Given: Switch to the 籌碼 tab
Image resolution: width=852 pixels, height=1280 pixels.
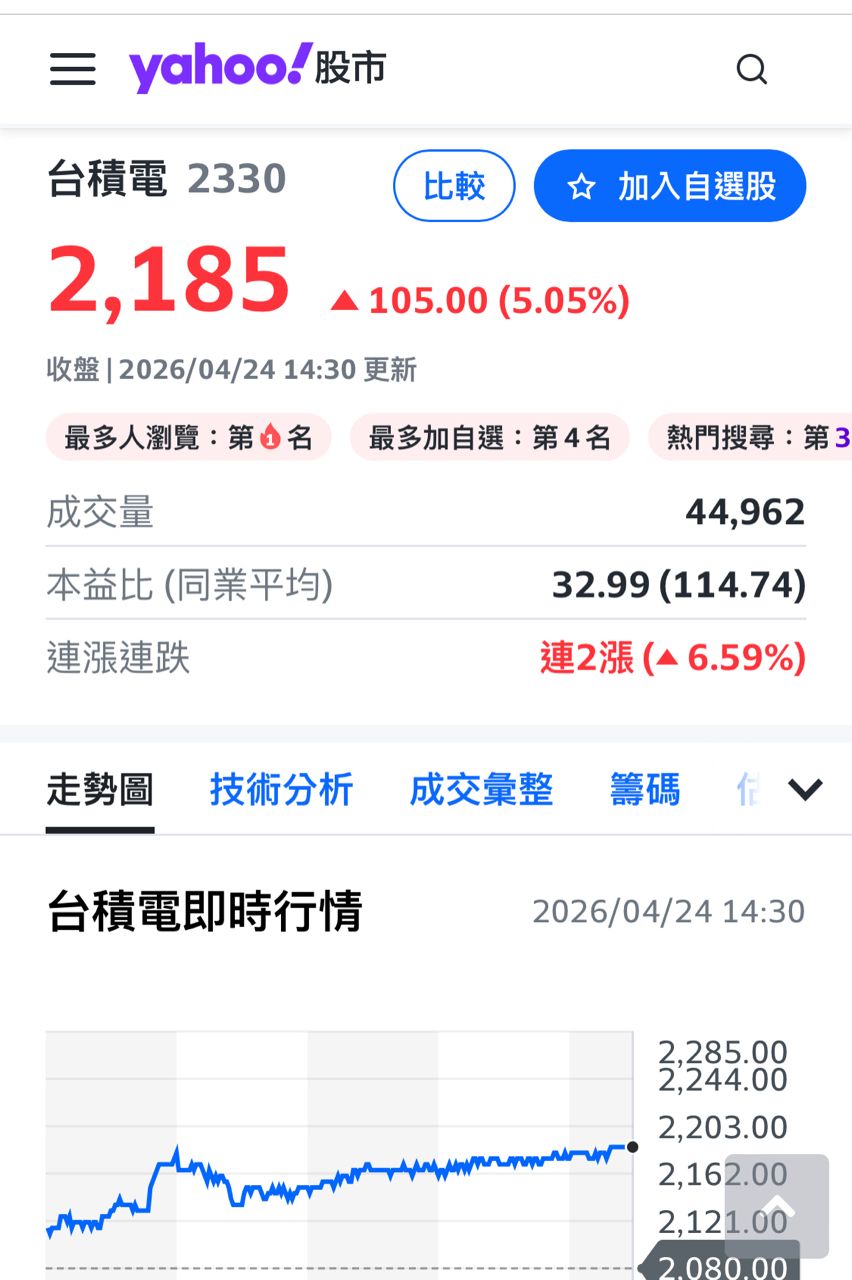Looking at the screenshot, I should (x=645, y=790).
